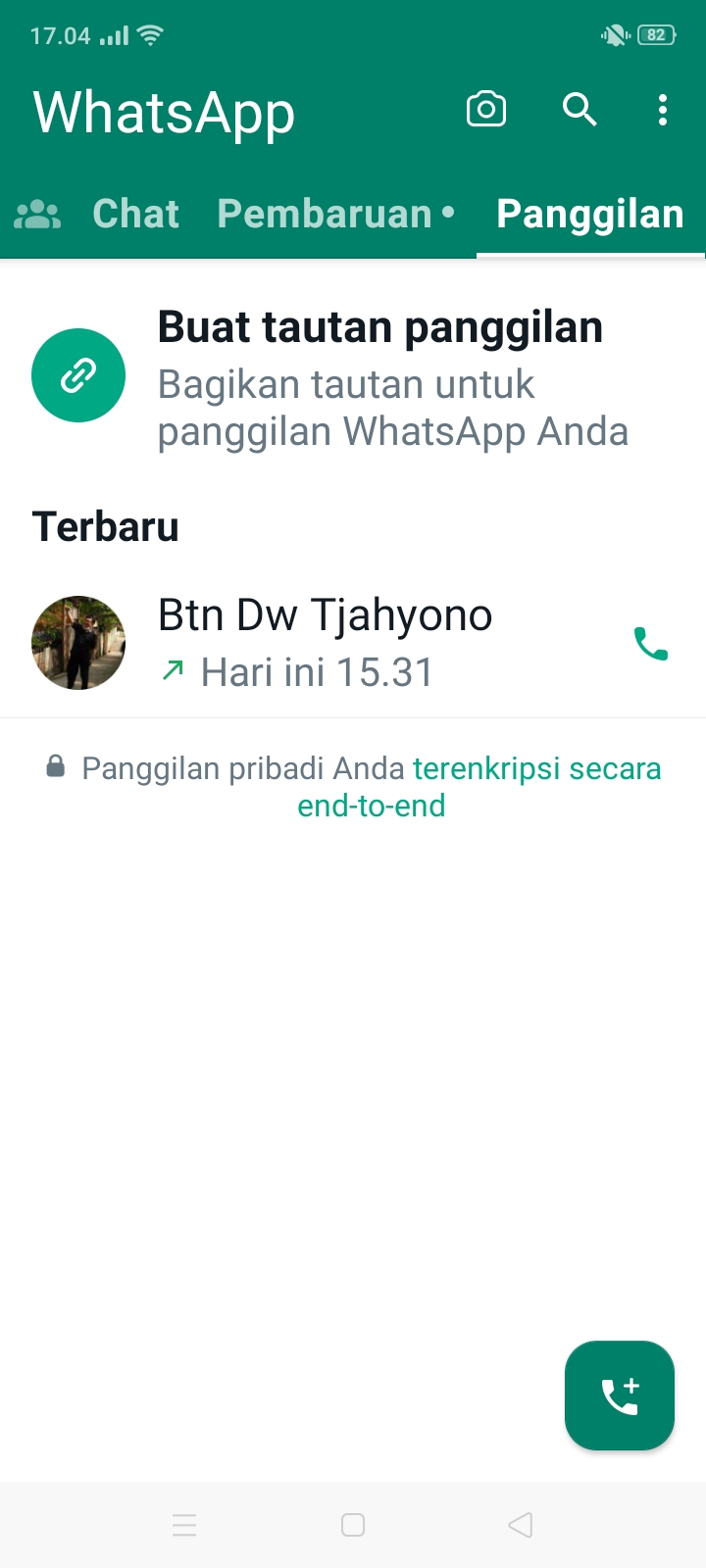706x1568 pixels.
Task: Return to the home screen
Action: [x=353, y=1525]
